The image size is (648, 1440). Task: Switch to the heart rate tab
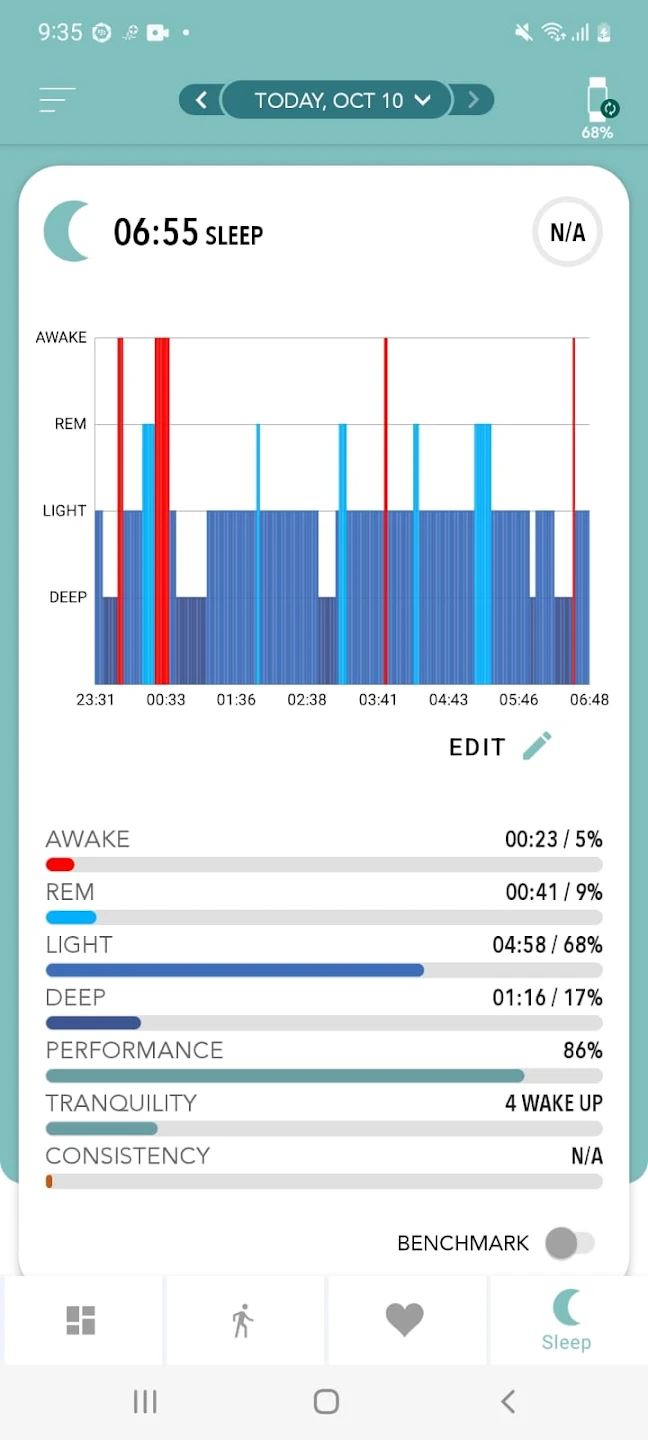405,1320
